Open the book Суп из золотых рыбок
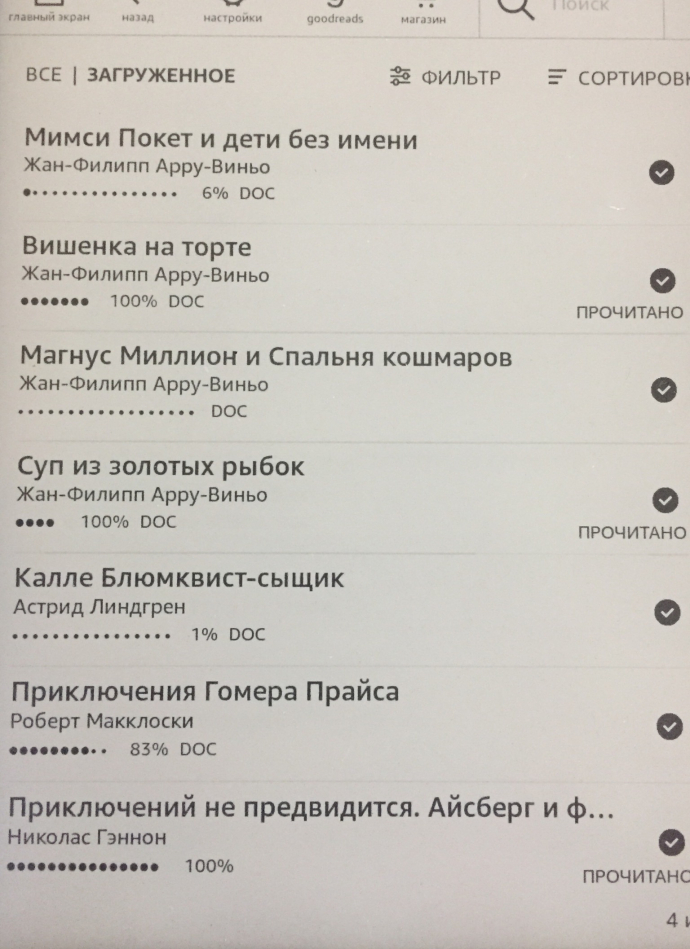 point(162,467)
